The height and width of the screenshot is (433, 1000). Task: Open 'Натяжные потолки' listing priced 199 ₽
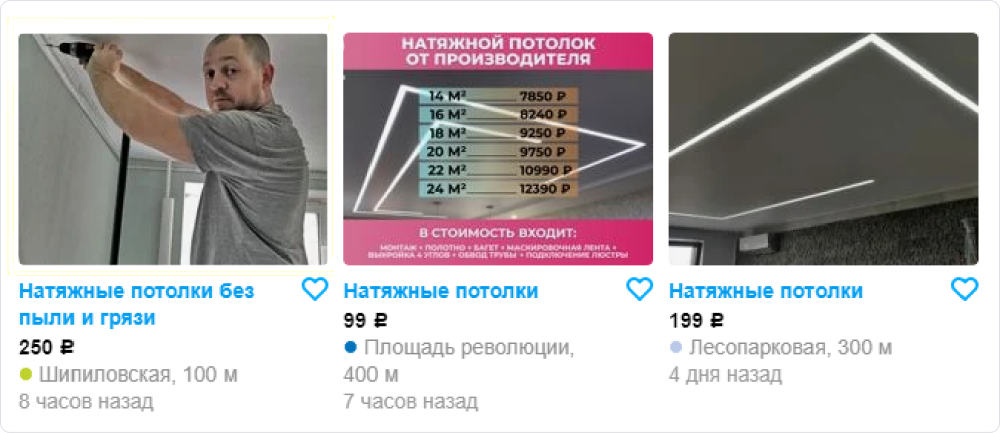click(x=766, y=291)
